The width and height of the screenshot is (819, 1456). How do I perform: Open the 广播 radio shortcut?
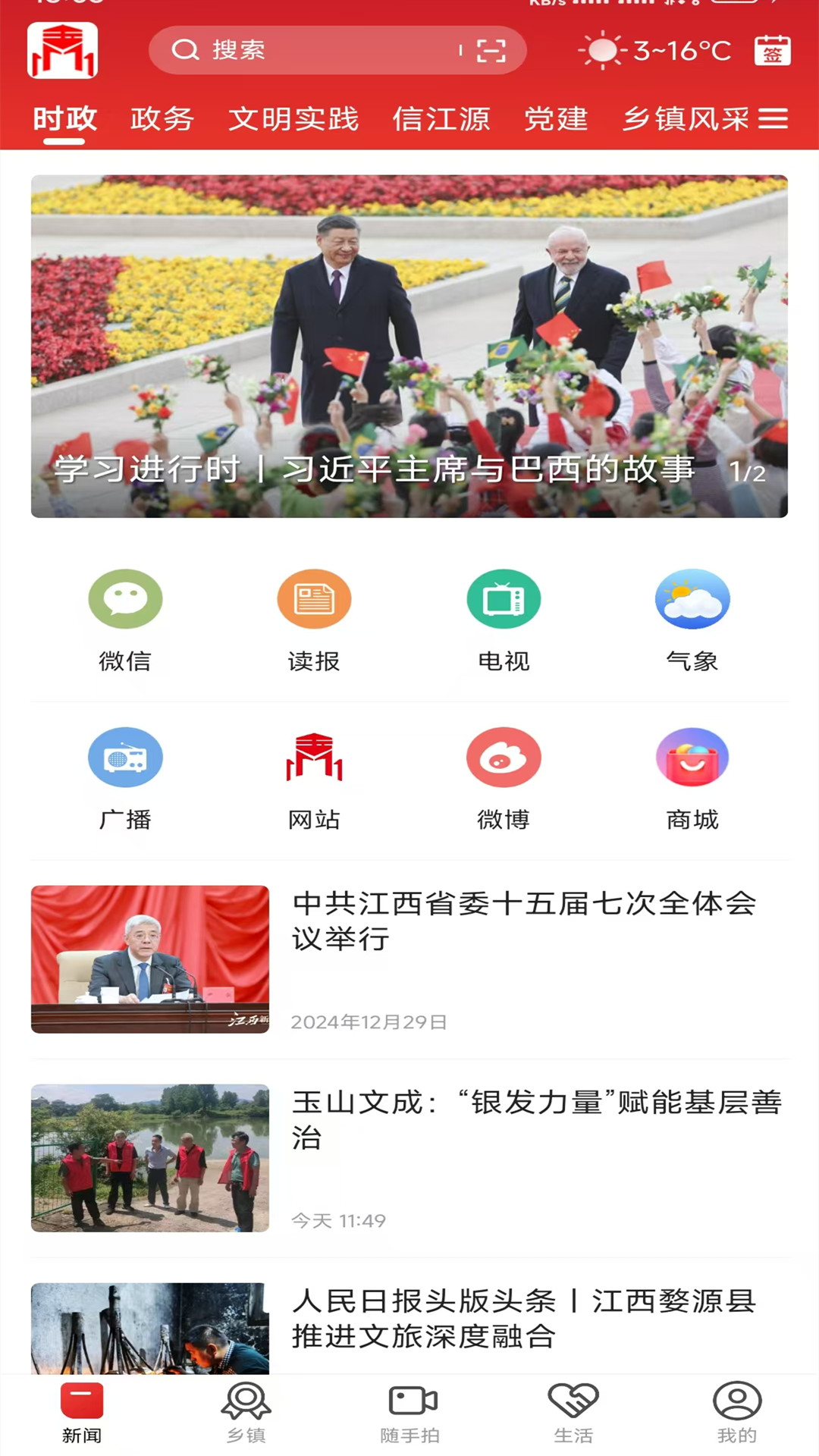click(125, 778)
